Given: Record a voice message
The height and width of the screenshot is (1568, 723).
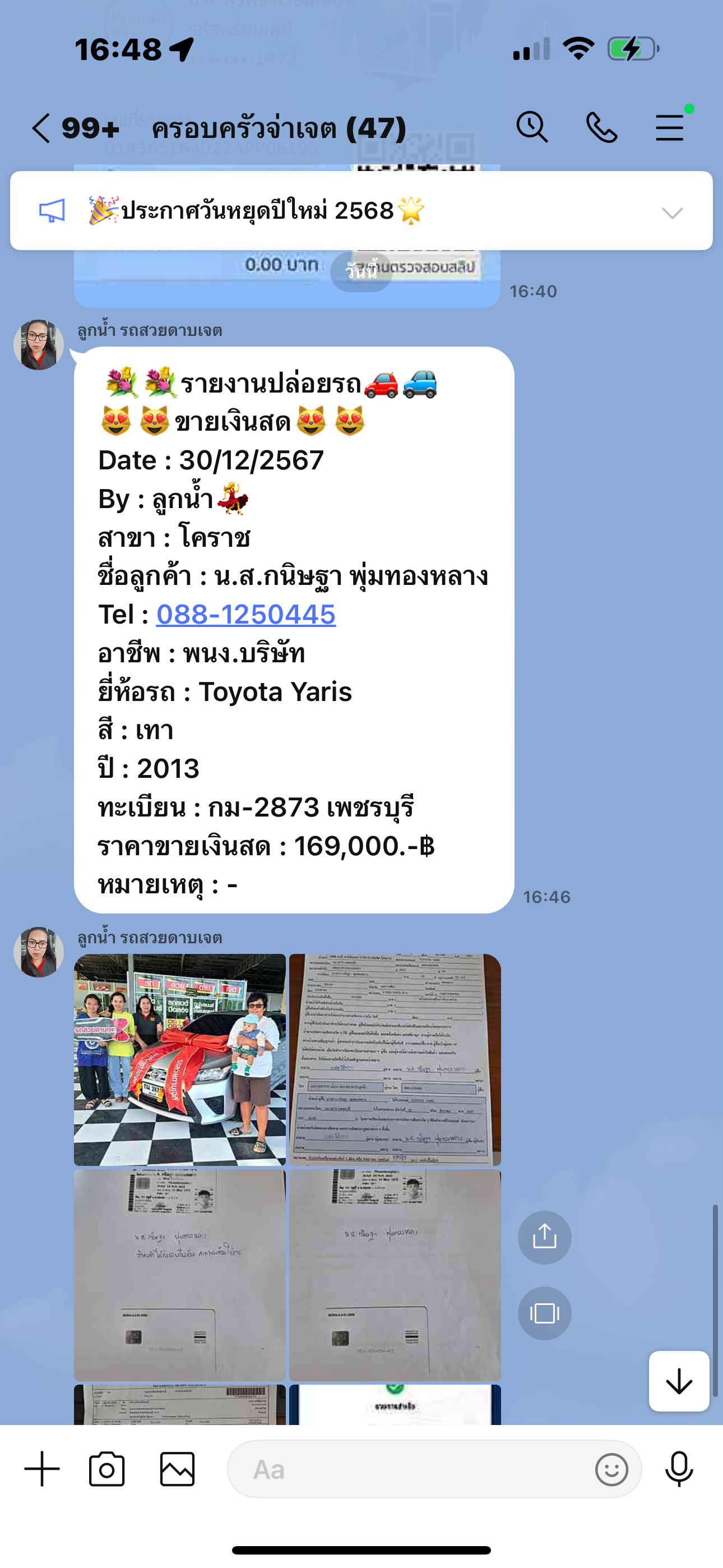Looking at the screenshot, I should click(679, 1469).
